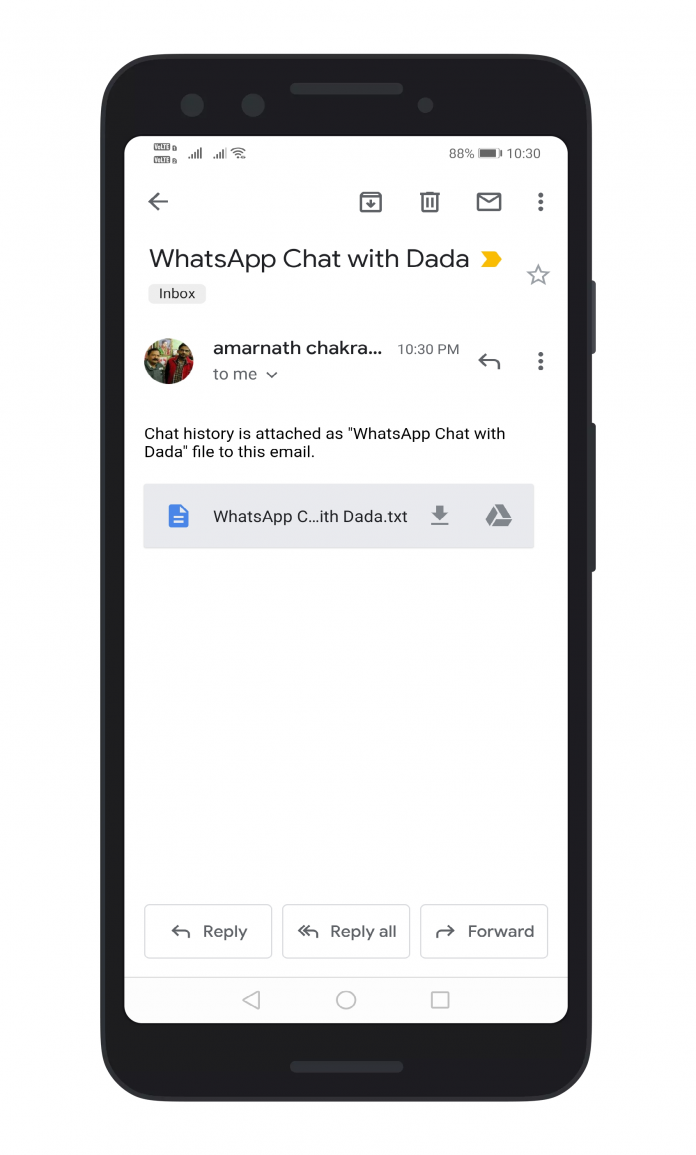Image resolution: width=696 pixels, height=1155 pixels.
Task: Open the top app bar overflow menu
Action: (540, 202)
